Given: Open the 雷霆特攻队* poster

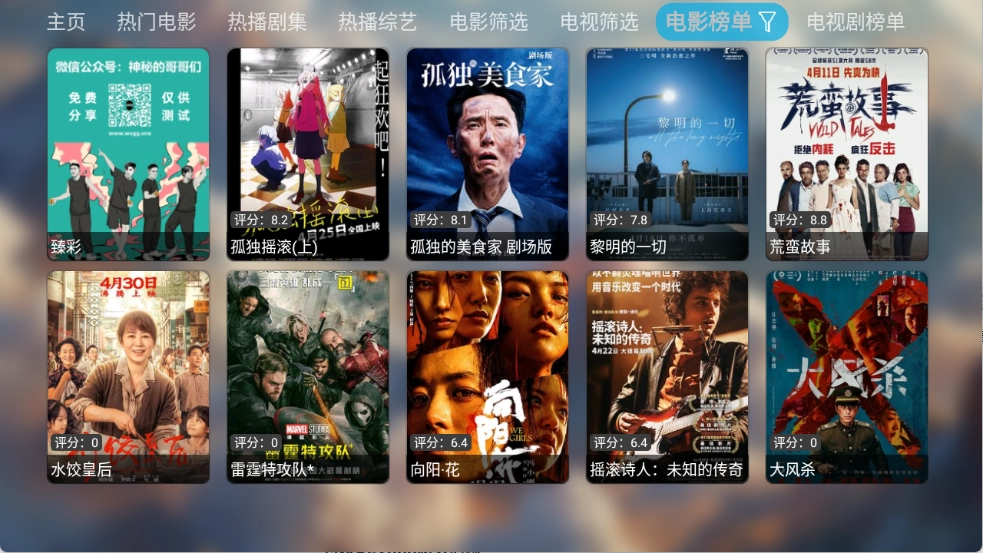Looking at the screenshot, I should tap(308, 377).
